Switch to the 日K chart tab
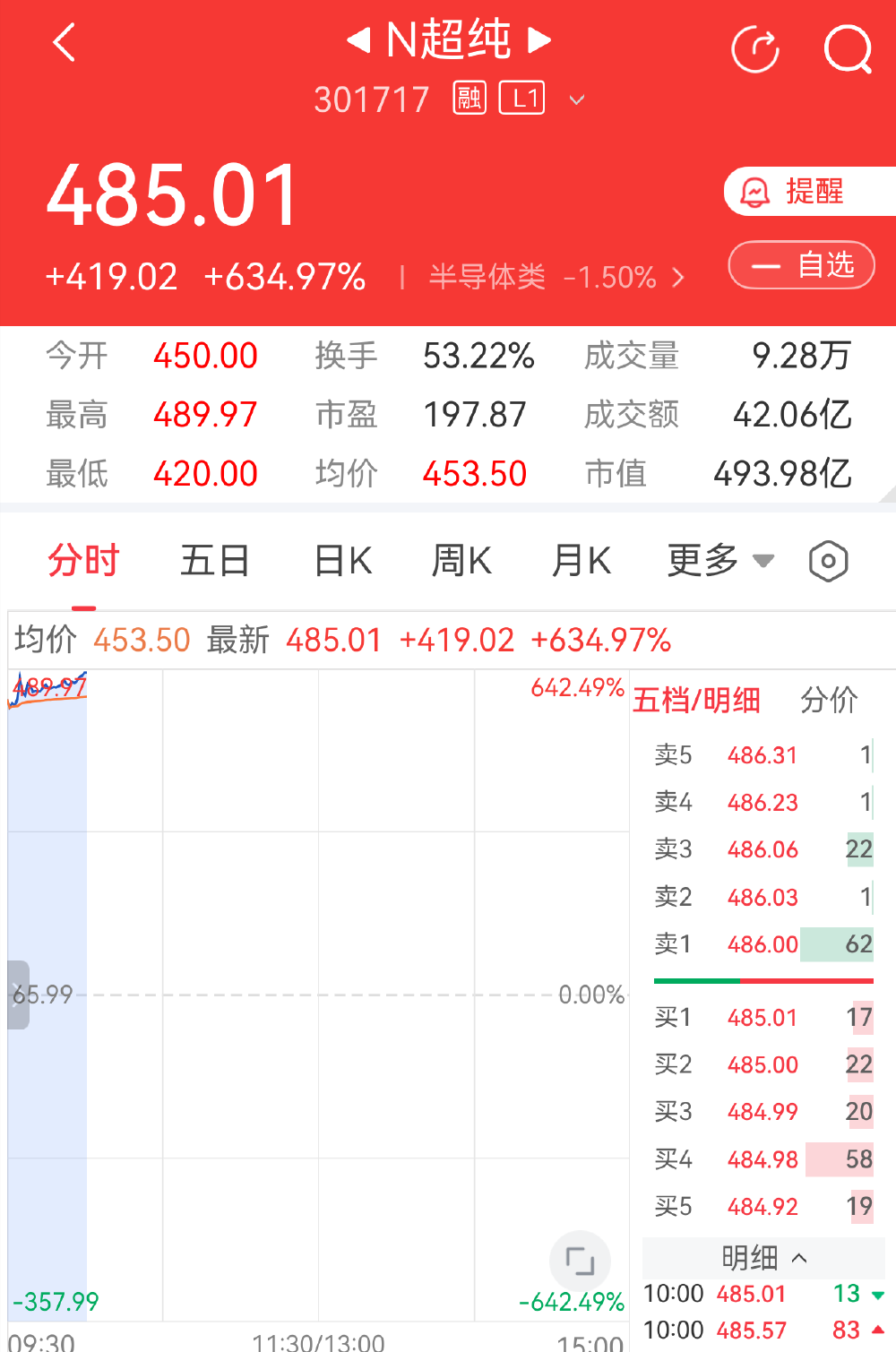The image size is (896, 1352). click(x=343, y=561)
